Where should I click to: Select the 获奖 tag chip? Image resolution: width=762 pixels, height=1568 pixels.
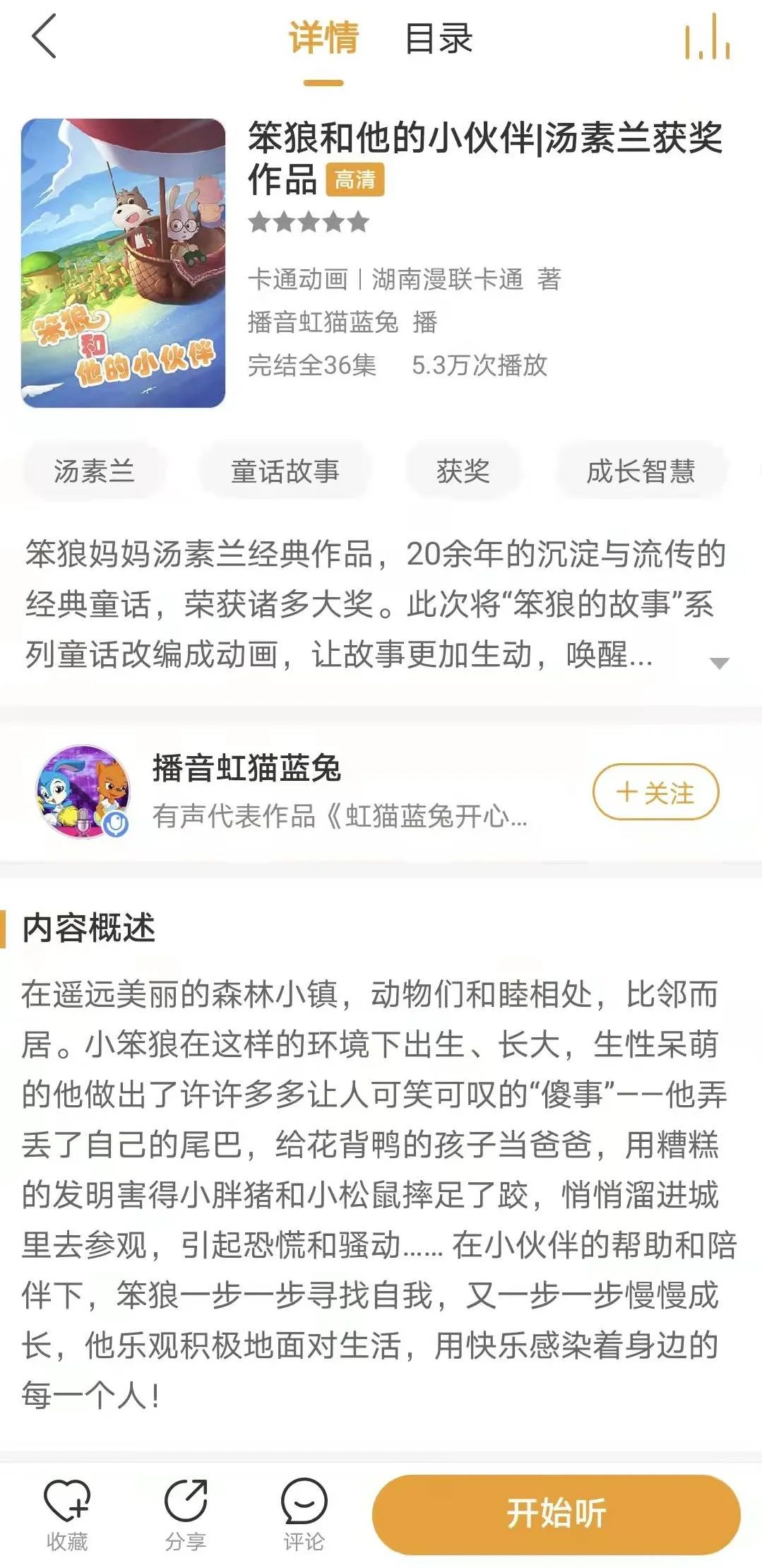click(463, 471)
